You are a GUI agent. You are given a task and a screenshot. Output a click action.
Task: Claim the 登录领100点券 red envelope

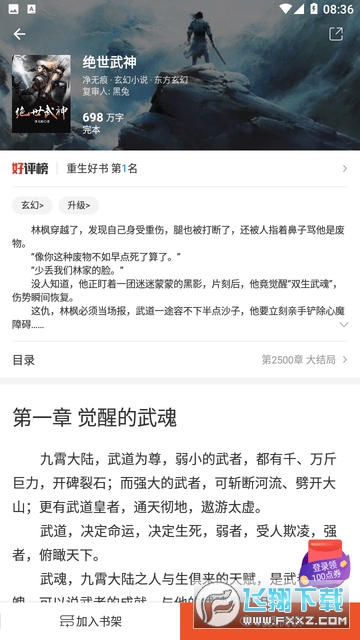point(325,561)
